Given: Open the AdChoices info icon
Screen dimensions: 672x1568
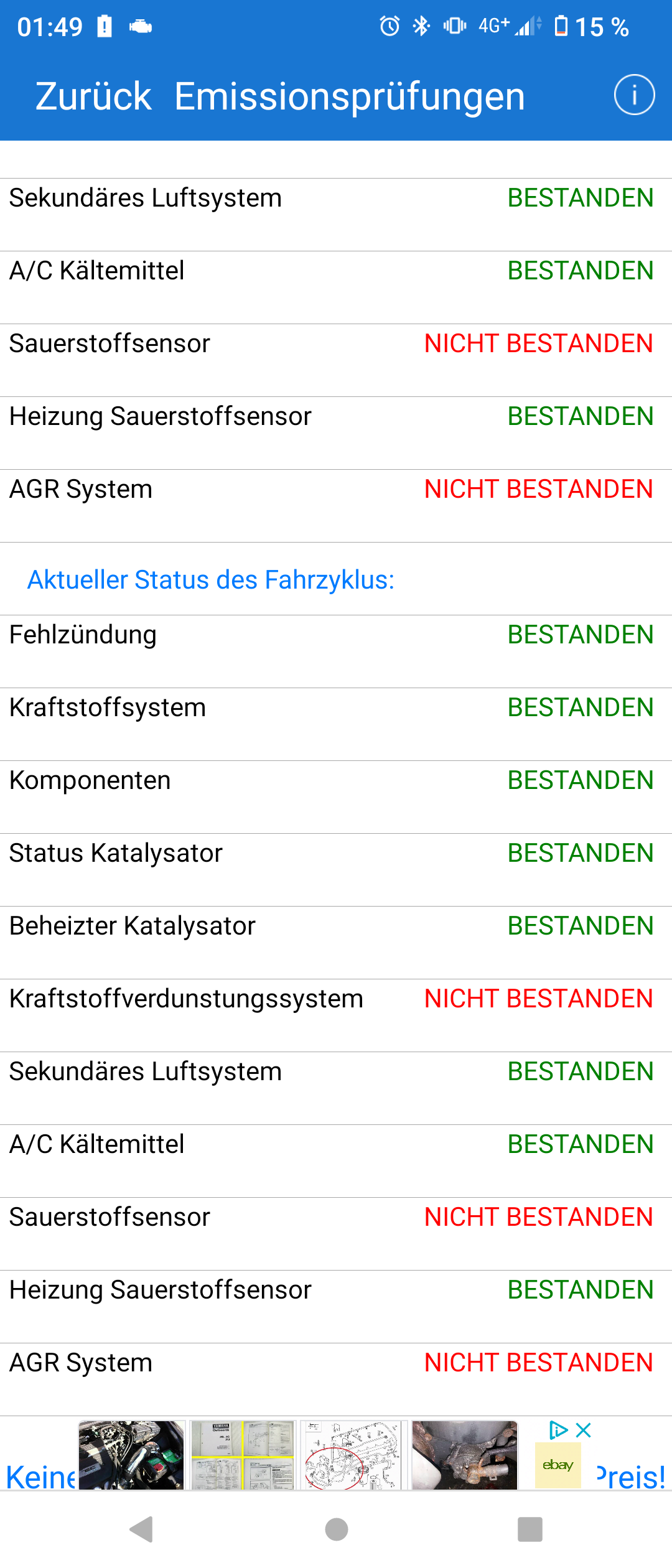Looking at the screenshot, I should [x=558, y=1430].
